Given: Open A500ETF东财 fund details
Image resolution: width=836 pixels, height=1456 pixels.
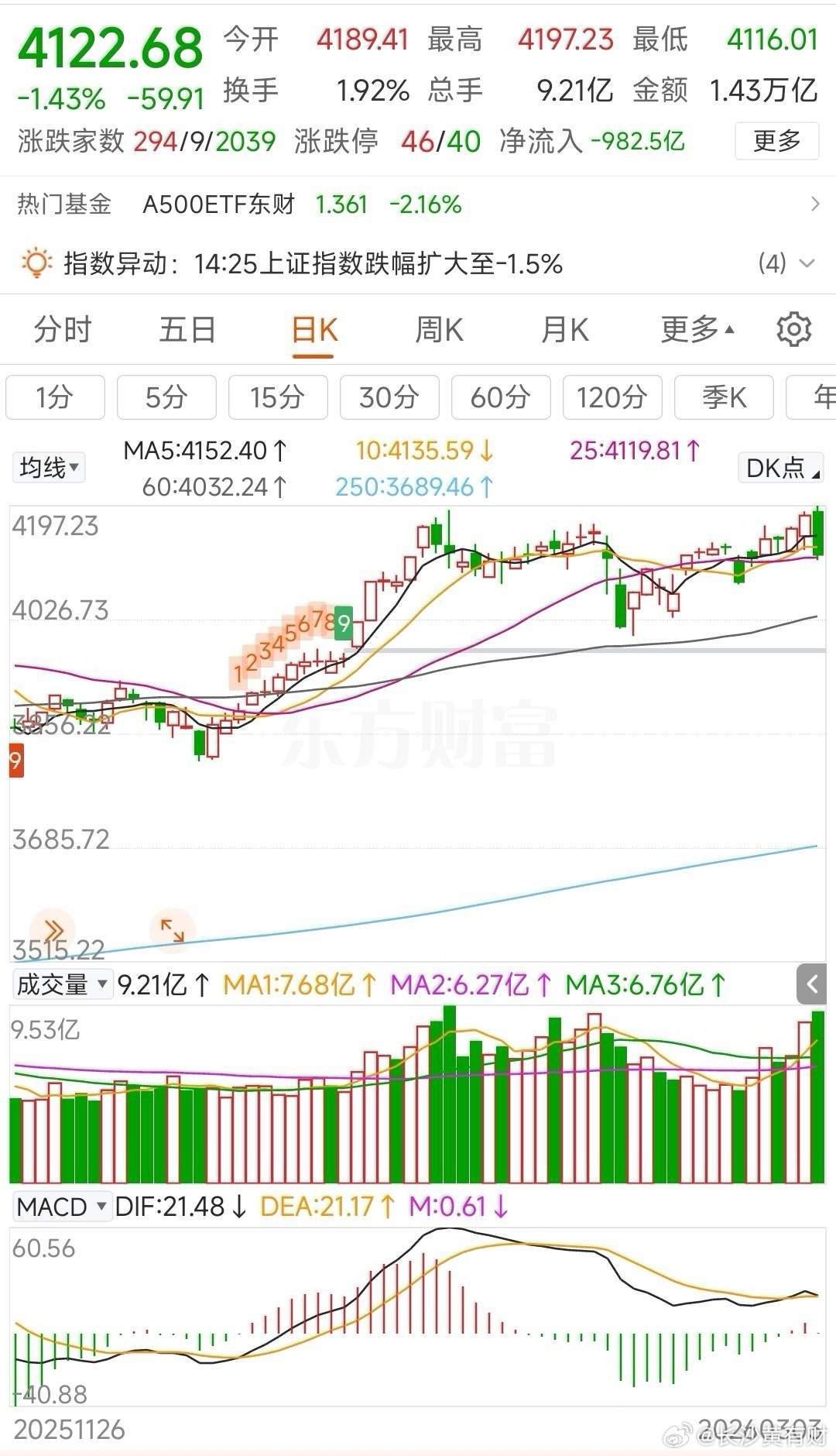Looking at the screenshot, I should point(221,204).
